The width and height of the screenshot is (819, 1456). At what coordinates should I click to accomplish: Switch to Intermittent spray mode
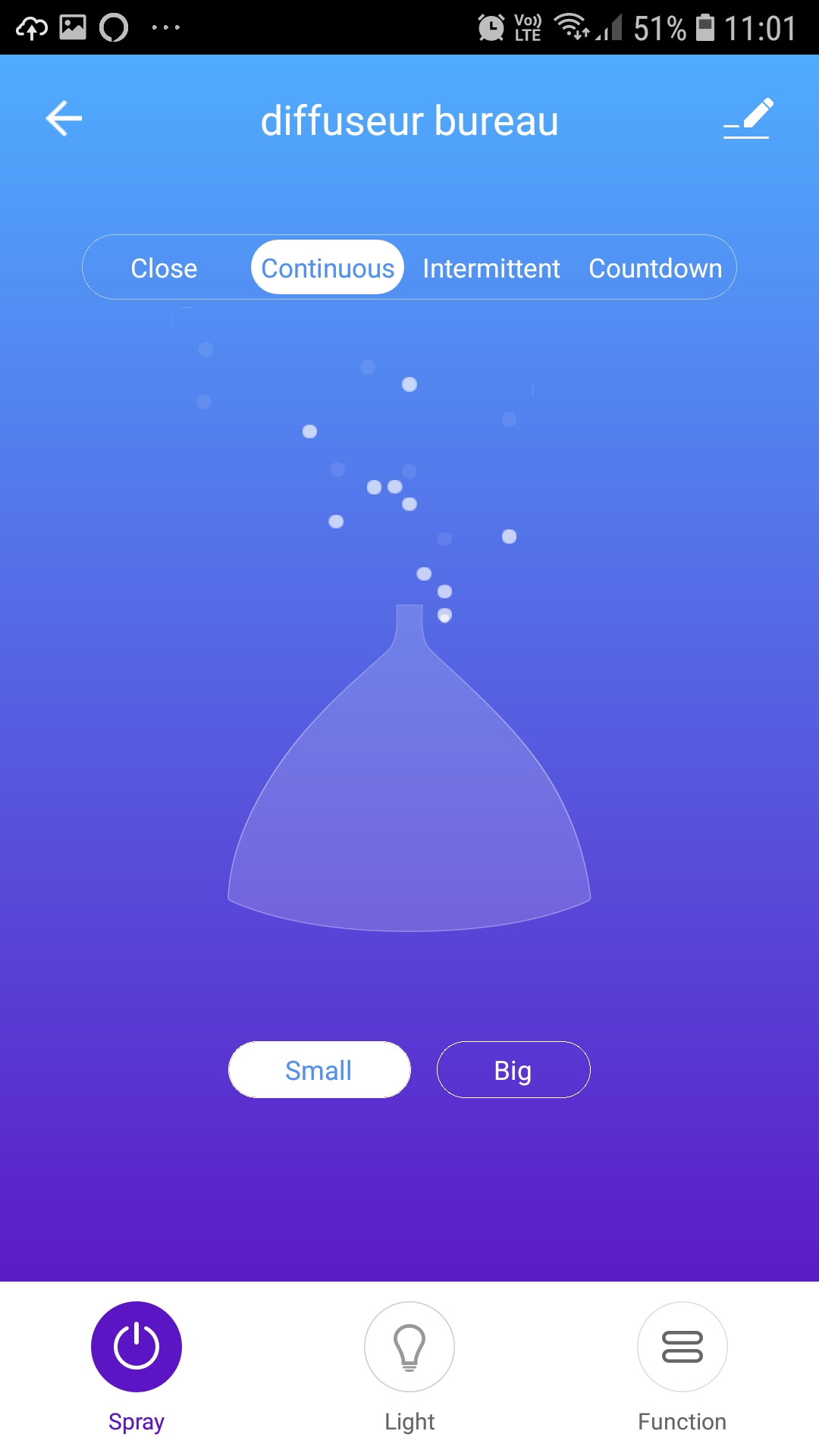[x=491, y=268]
